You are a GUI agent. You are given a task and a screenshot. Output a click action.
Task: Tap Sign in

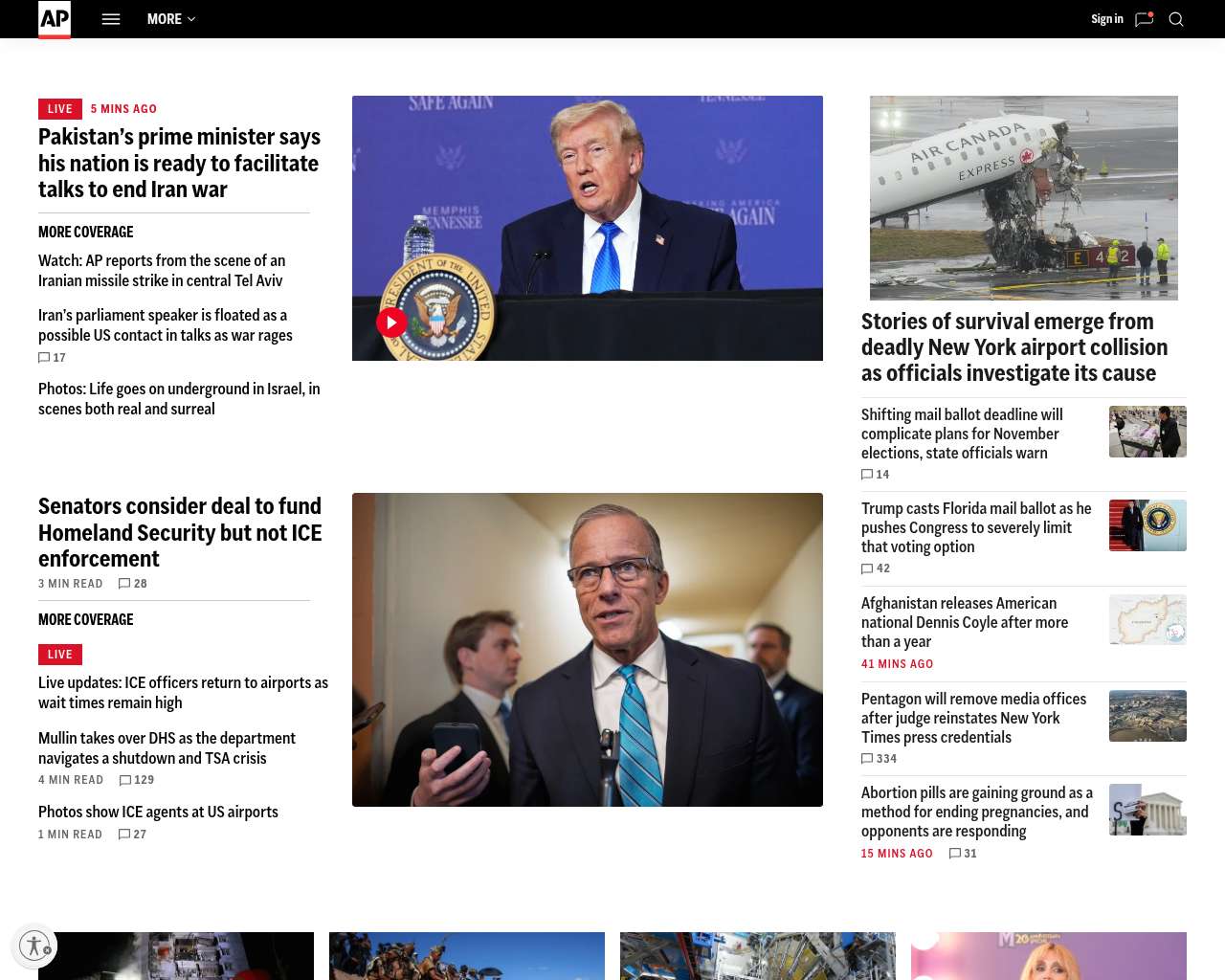tap(1106, 19)
